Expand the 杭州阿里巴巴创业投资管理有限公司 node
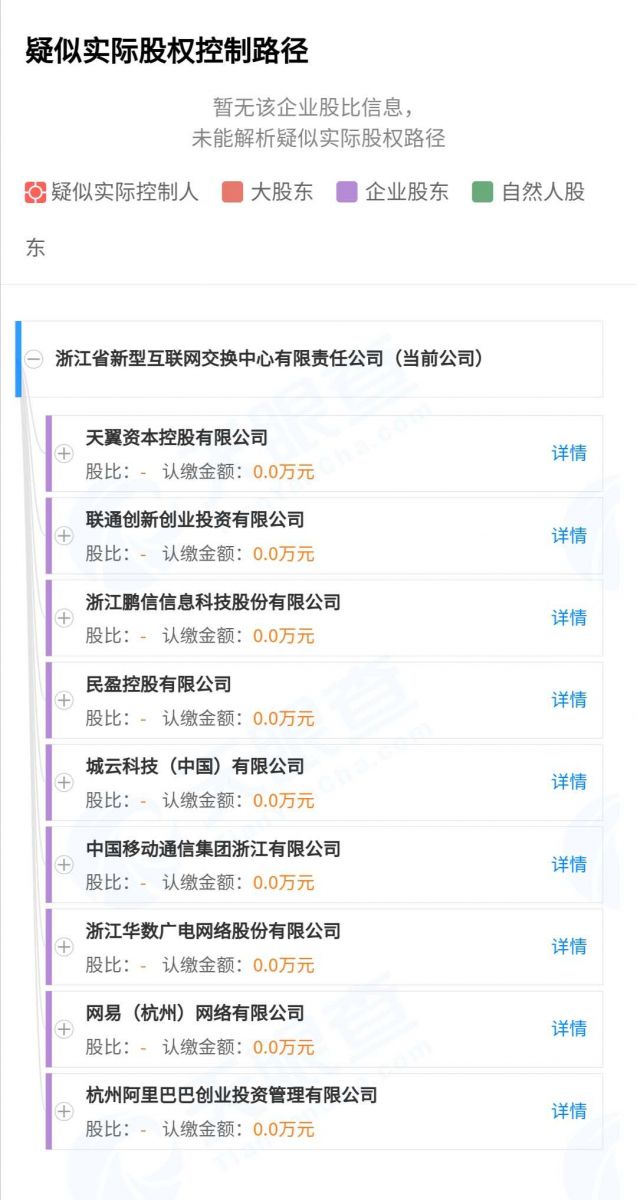This screenshot has width=637, height=1200. point(64,1111)
